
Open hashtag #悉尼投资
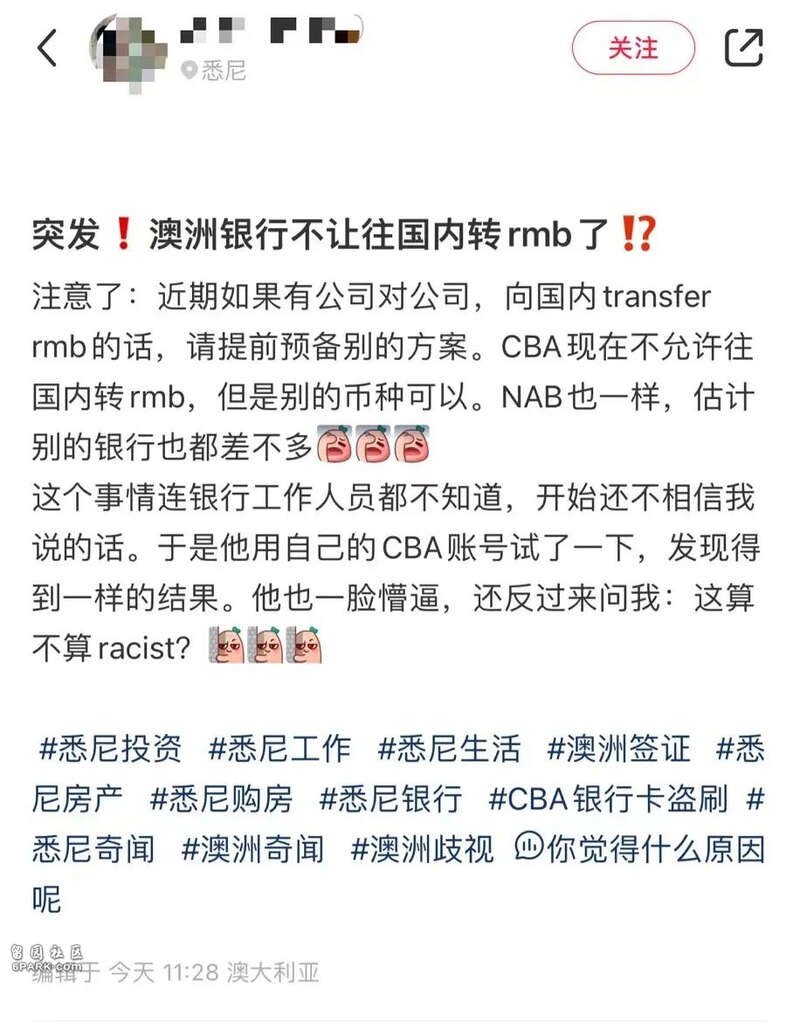pyautogui.click(x=110, y=748)
